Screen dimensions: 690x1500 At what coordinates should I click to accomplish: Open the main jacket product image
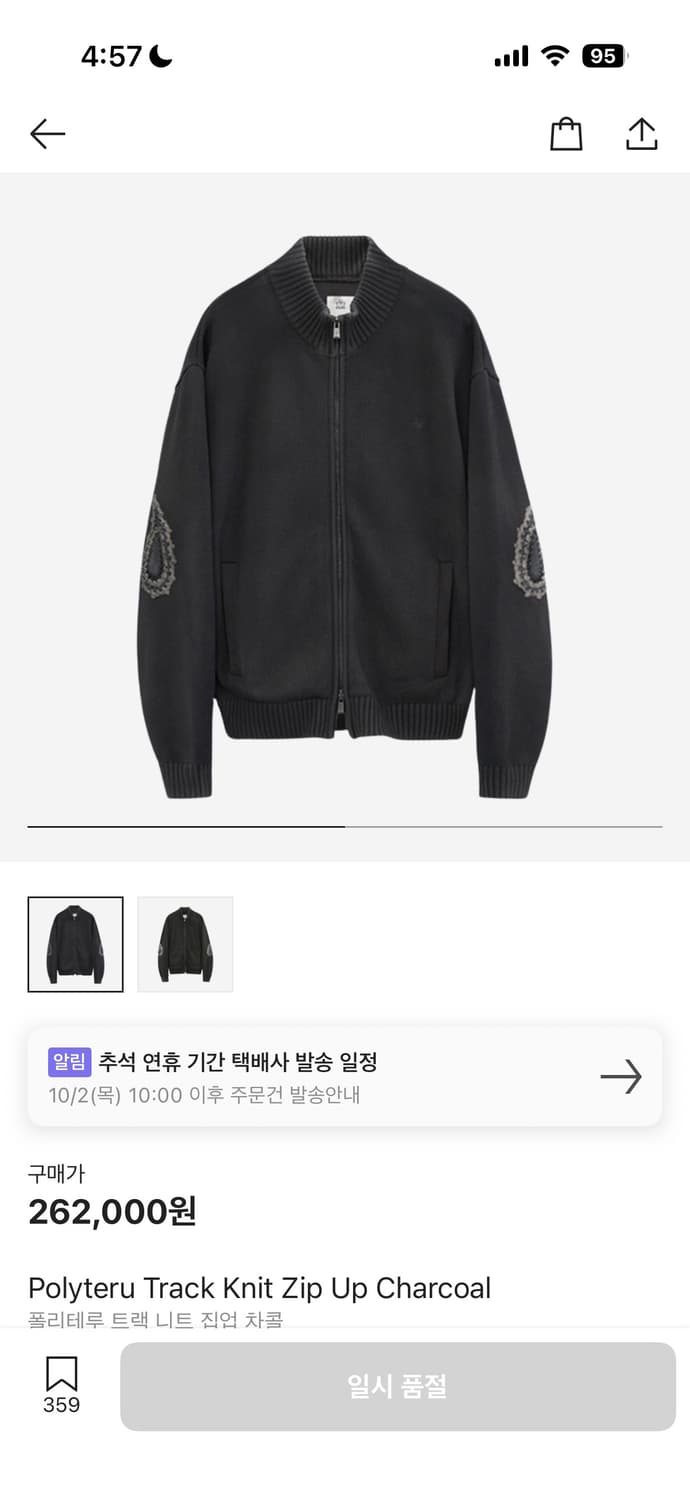point(344,516)
